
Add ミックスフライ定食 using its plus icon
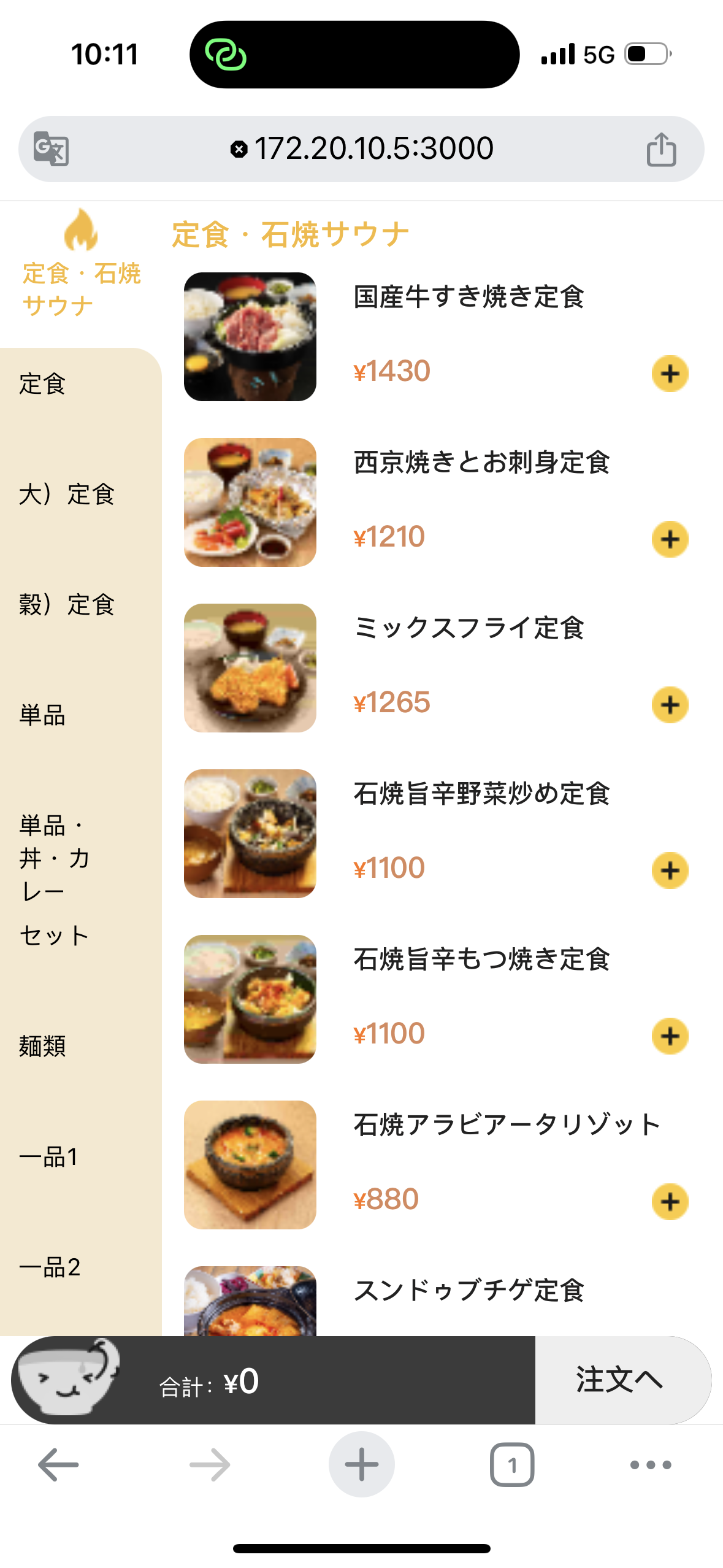click(x=670, y=704)
